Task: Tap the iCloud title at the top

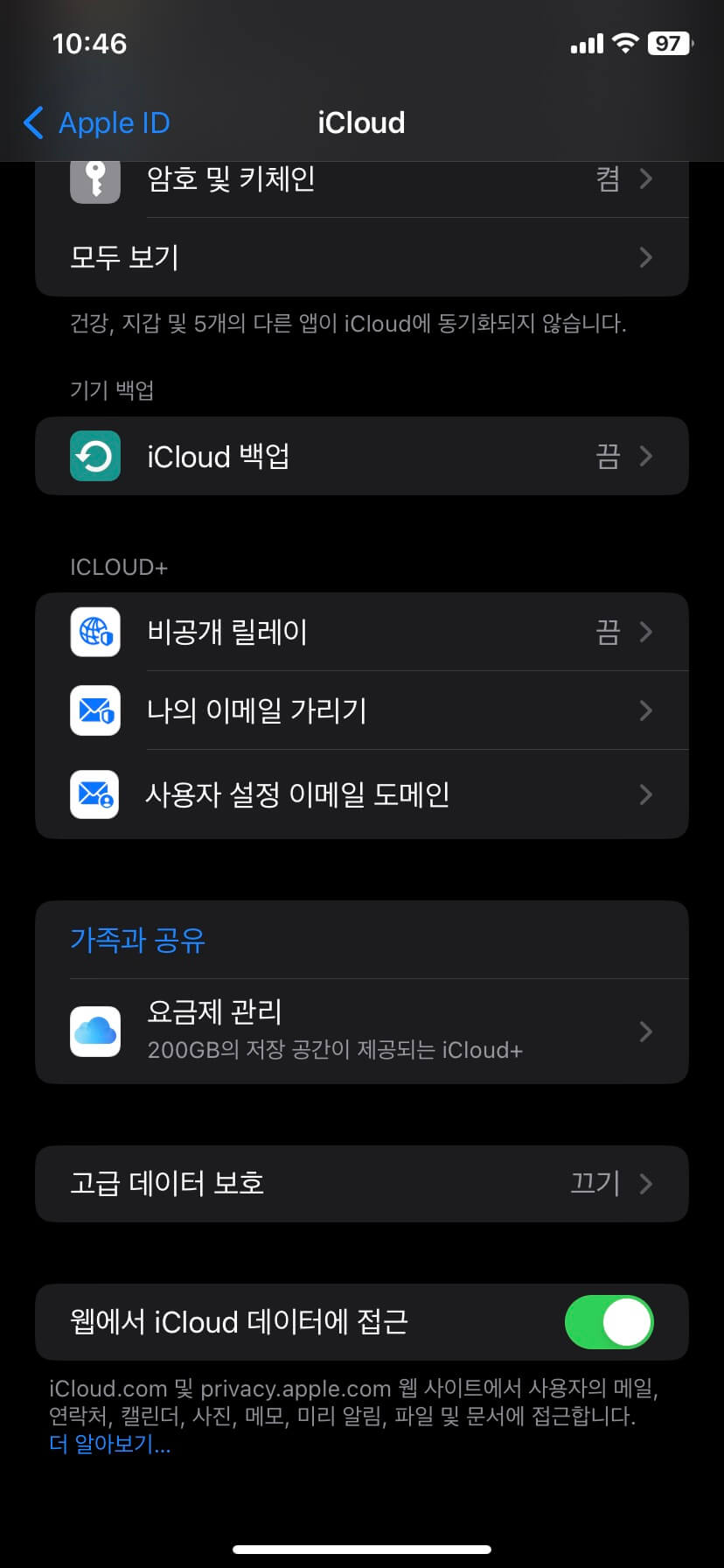Action: (361, 122)
